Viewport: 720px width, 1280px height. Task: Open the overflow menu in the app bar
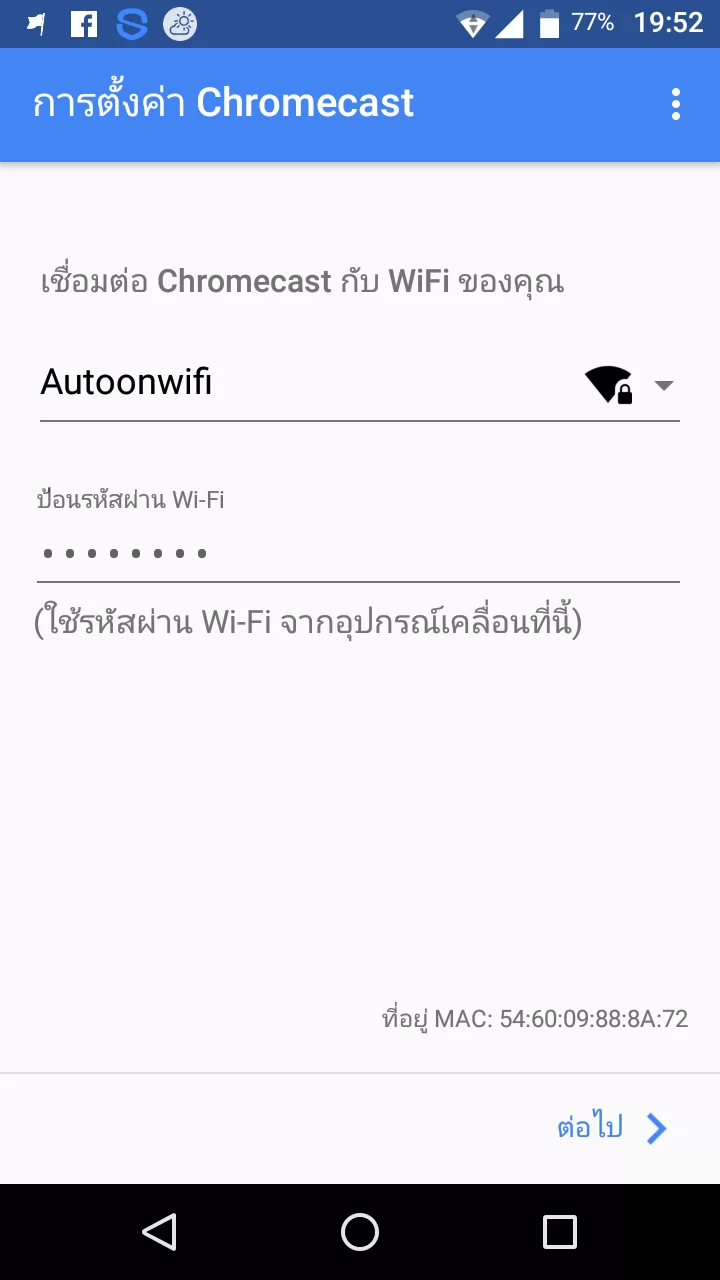pos(676,104)
